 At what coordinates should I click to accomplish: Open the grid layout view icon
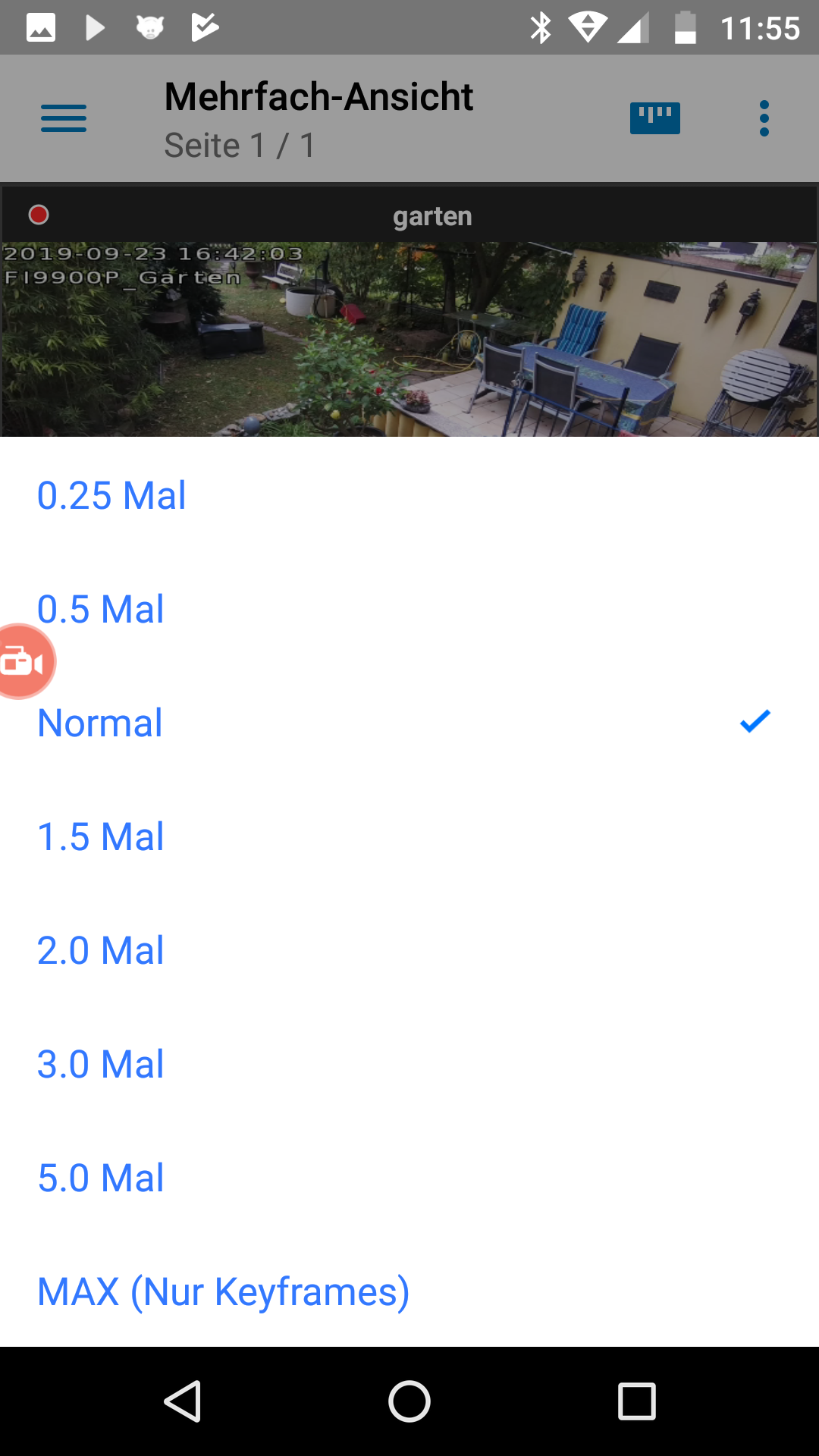[x=655, y=118]
